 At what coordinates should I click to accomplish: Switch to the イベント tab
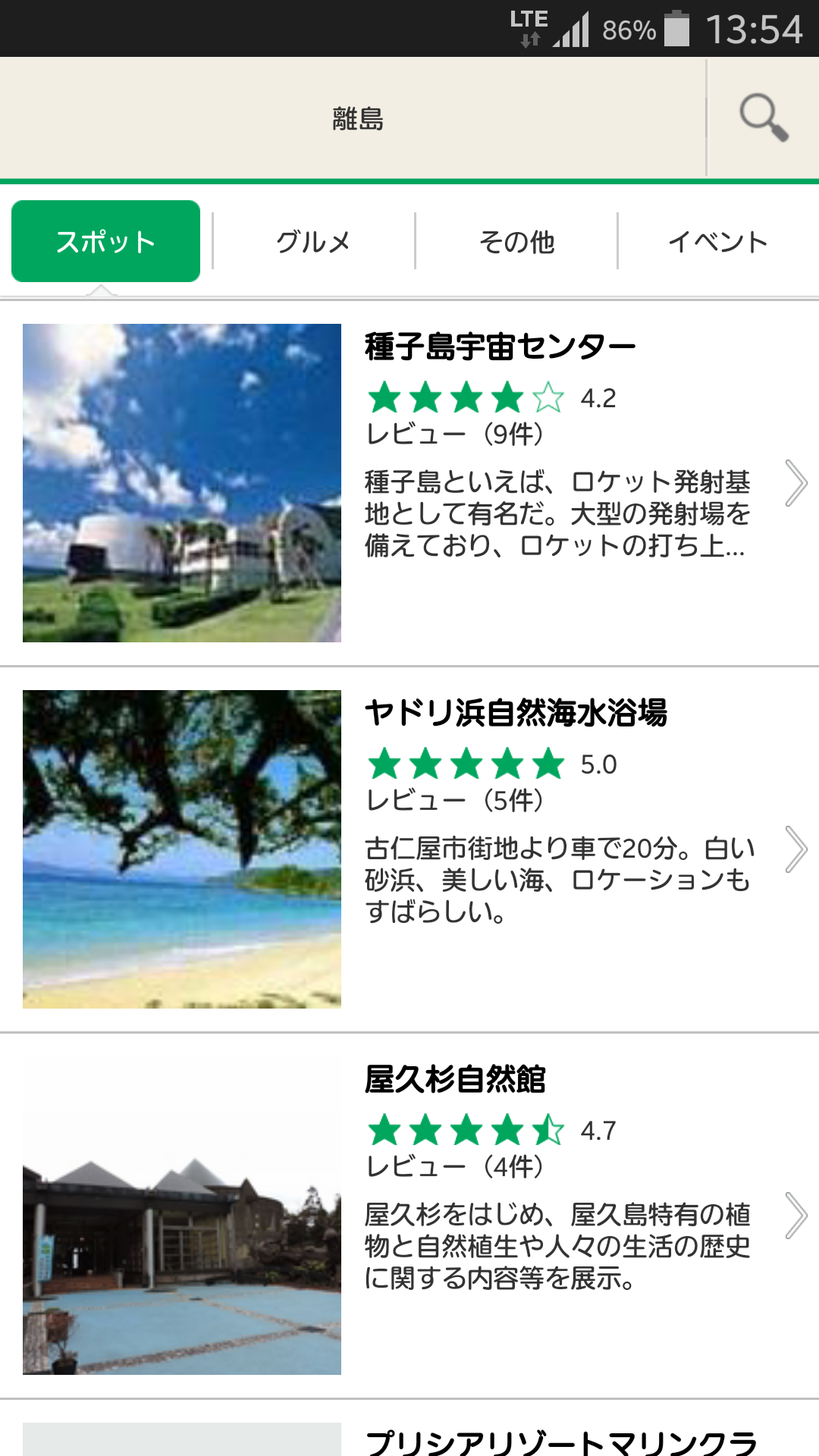click(x=718, y=241)
